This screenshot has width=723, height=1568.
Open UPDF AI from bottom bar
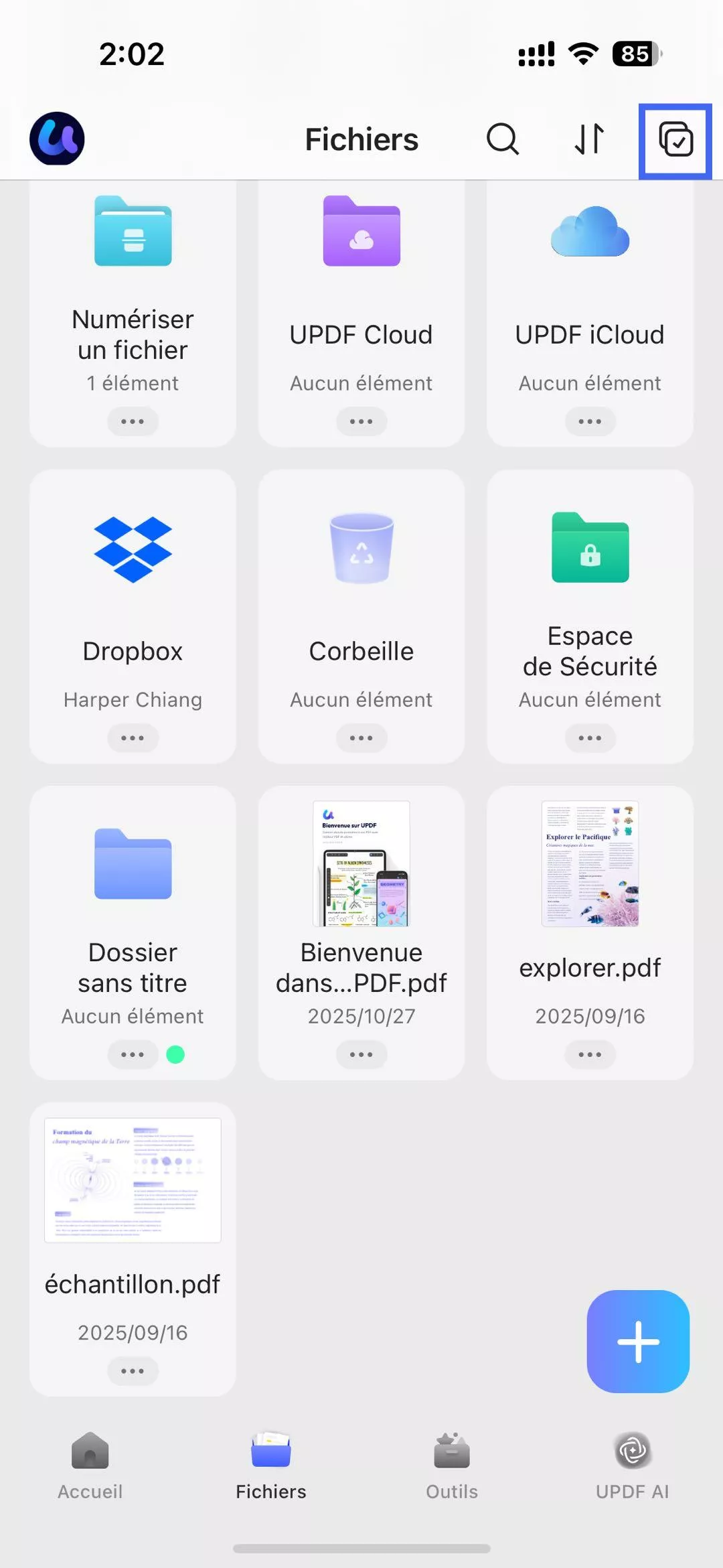click(x=631, y=1467)
